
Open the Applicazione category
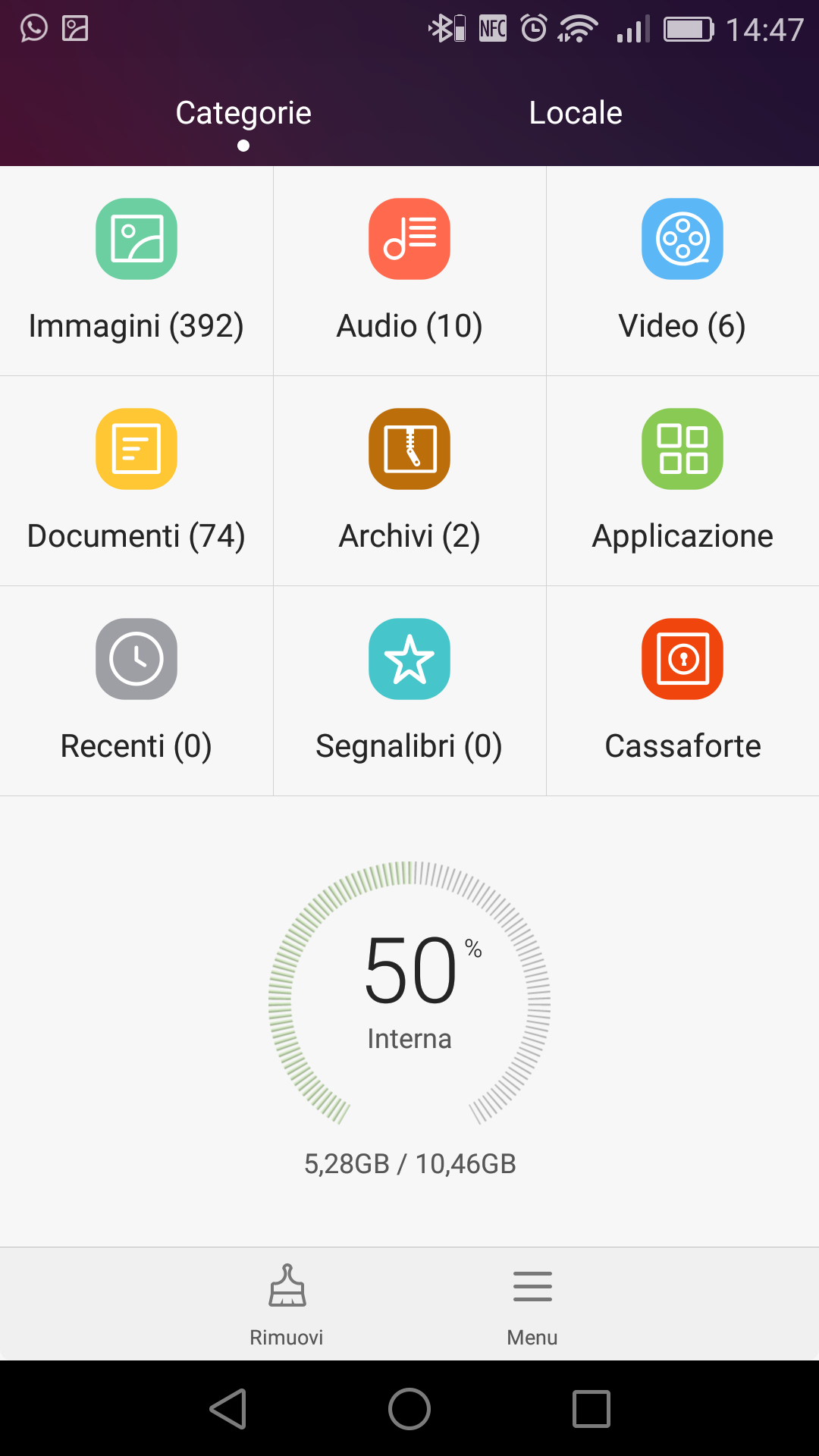coord(682,481)
